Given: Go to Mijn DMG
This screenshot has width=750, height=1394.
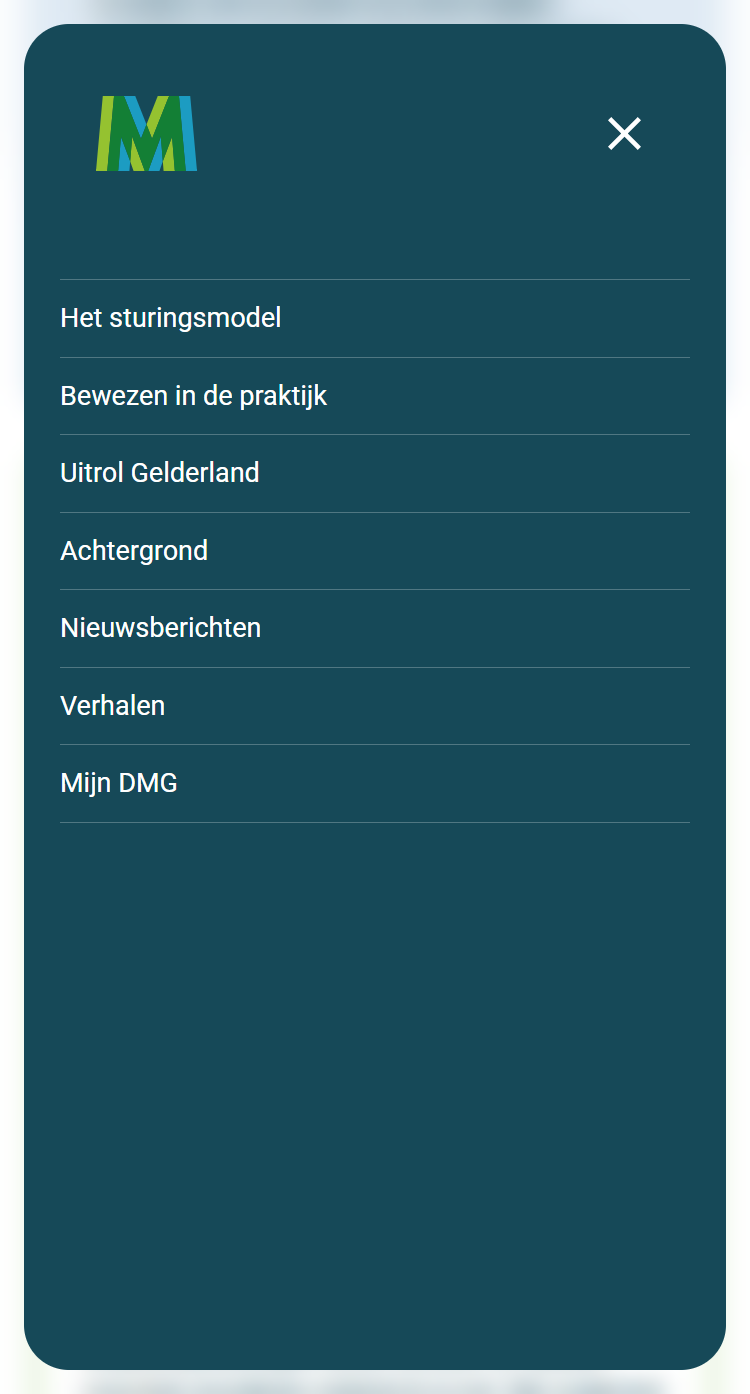Looking at the screenshot, I should 119,783.
